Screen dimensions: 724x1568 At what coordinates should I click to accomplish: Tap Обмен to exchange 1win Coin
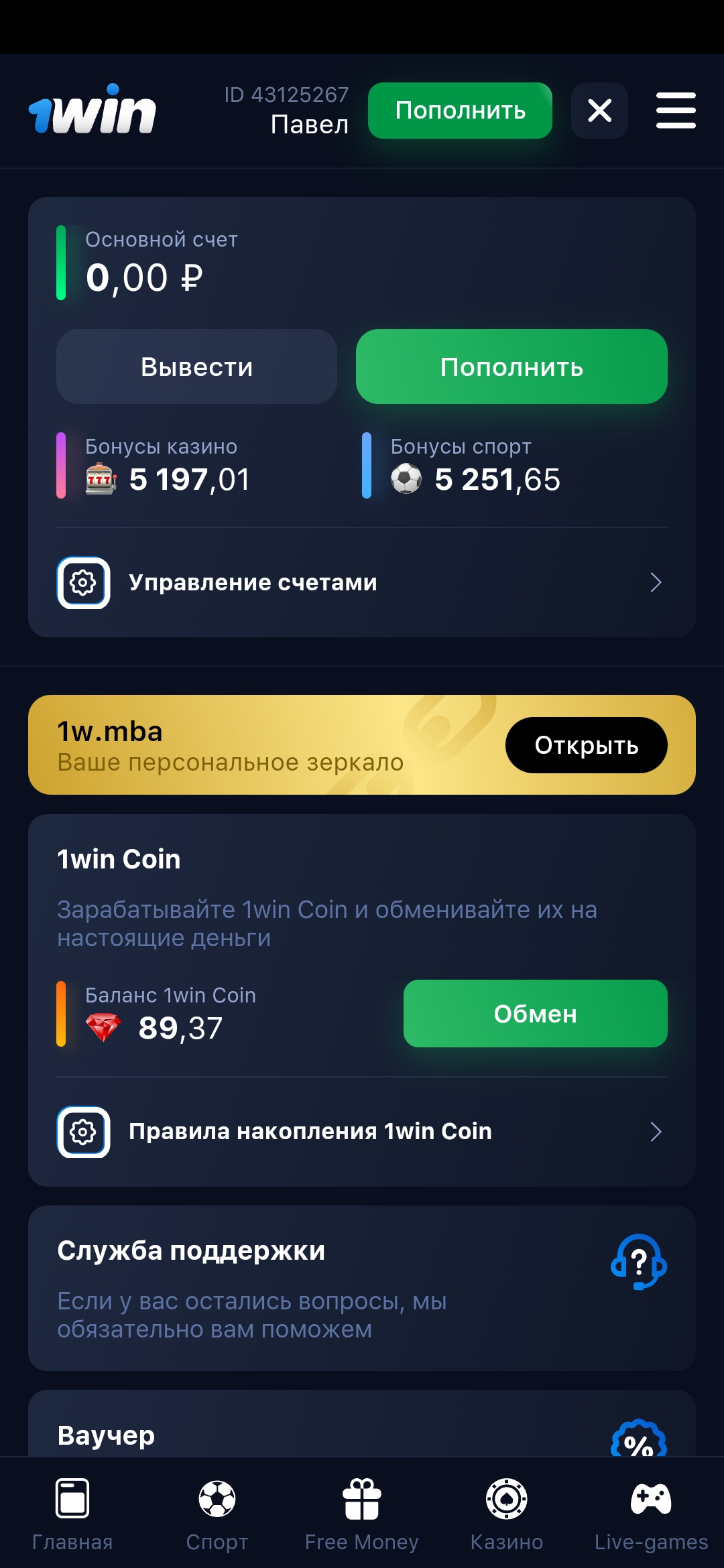point(535,1014)
